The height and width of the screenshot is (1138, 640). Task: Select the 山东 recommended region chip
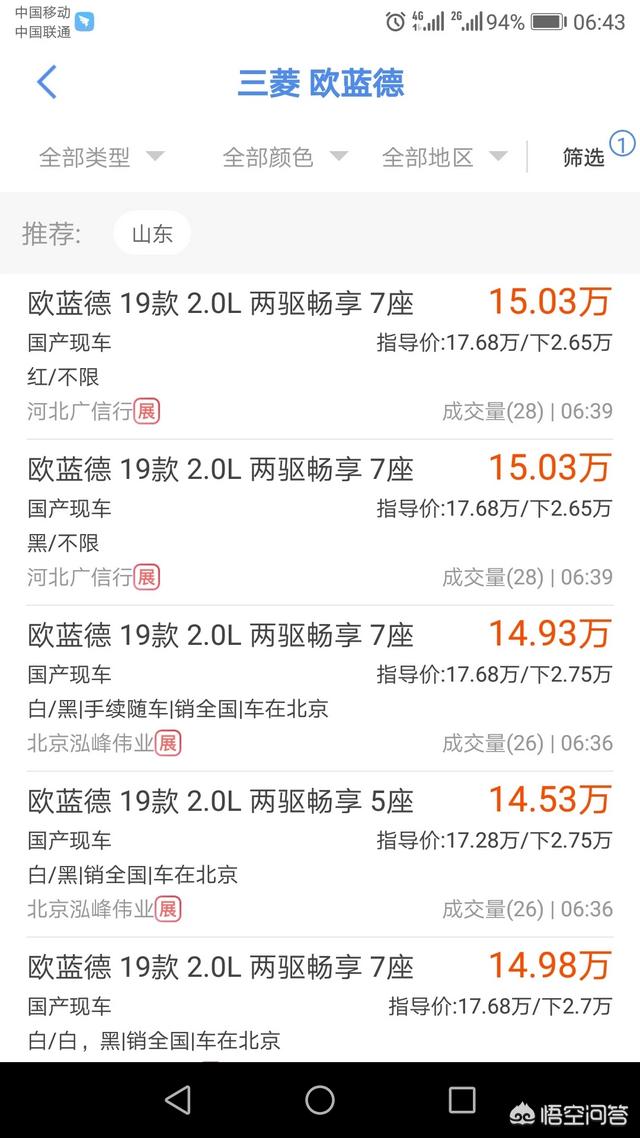coord(152,234)
